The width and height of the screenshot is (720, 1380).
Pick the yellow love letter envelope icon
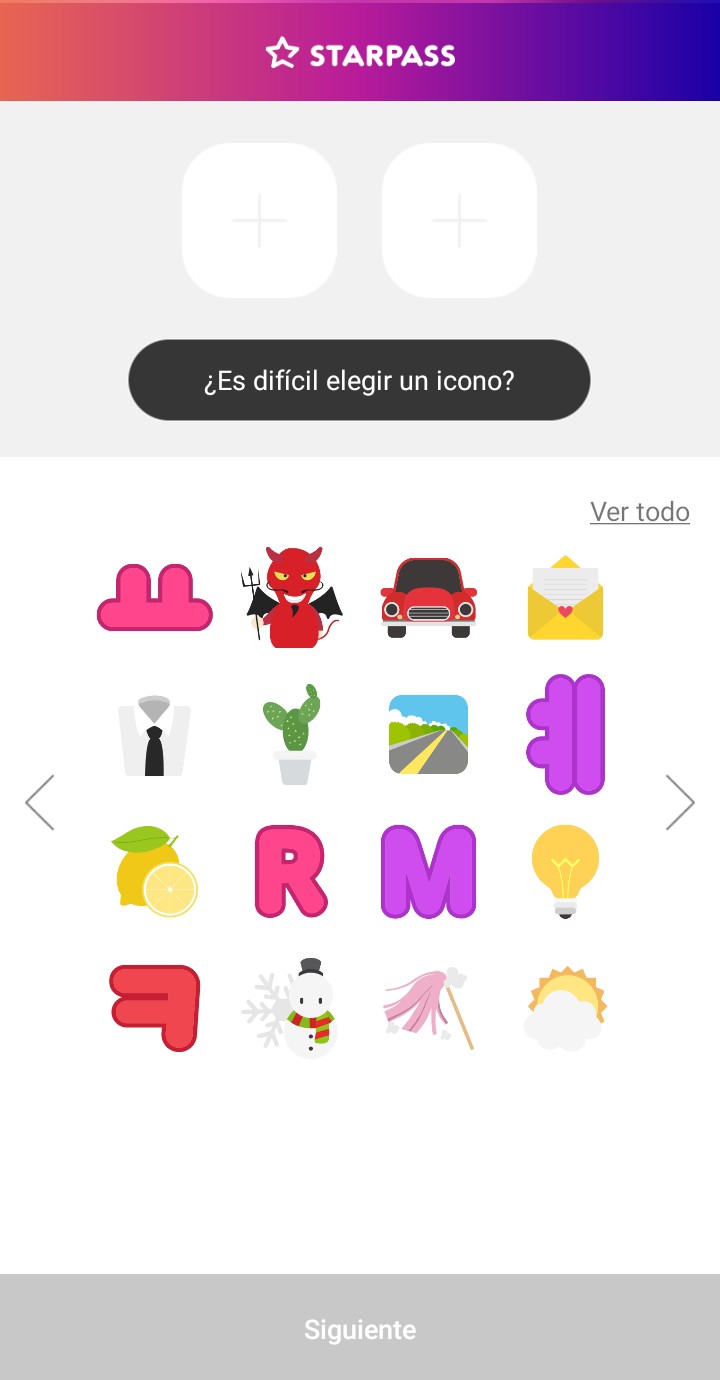tap(565, 597)
